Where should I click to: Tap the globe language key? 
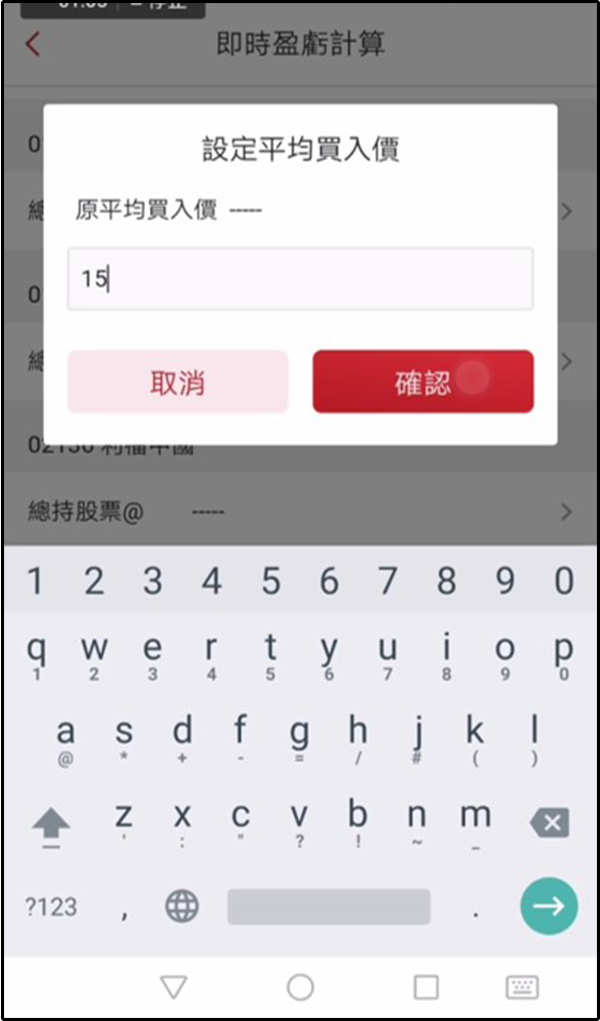pyautogui.click(x=182, y=906)
